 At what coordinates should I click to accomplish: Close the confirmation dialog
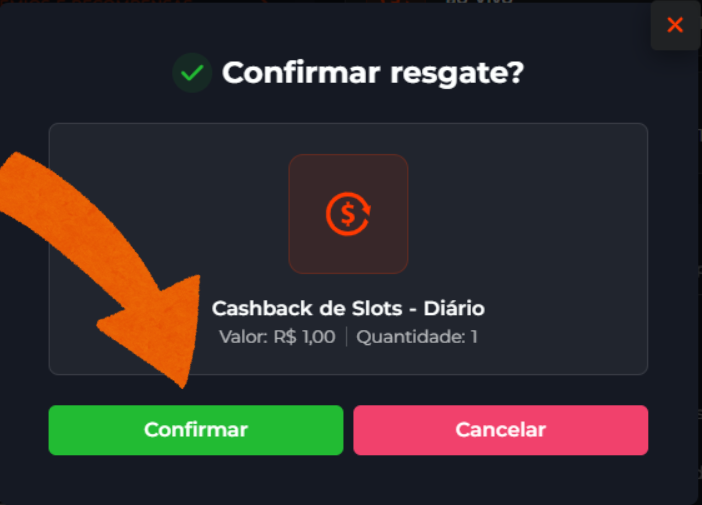pos(675,25)
